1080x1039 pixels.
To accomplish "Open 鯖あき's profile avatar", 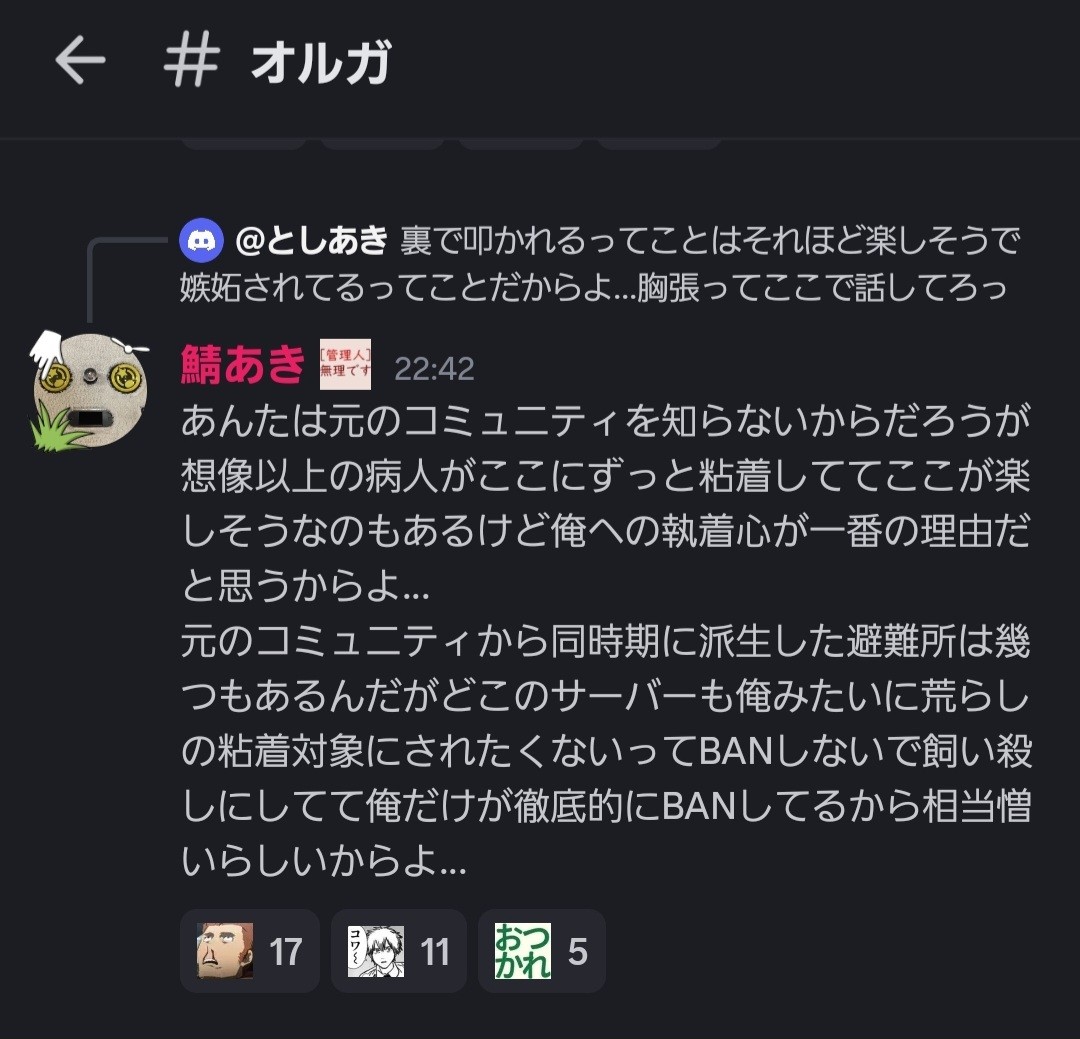I will pyautogui.click(x=90, y=390).
